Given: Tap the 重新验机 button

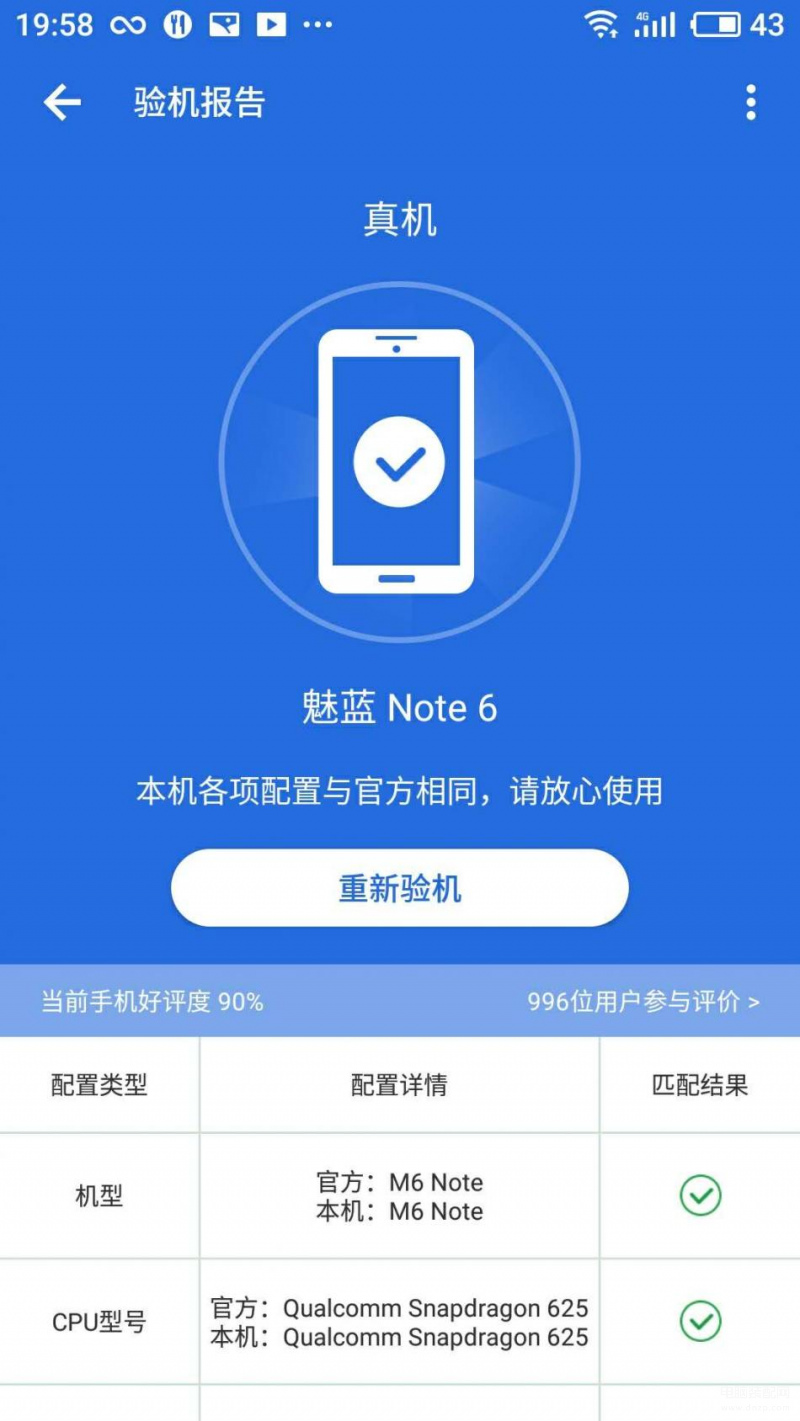Looking at the screenshot, I should coord(399,888).
